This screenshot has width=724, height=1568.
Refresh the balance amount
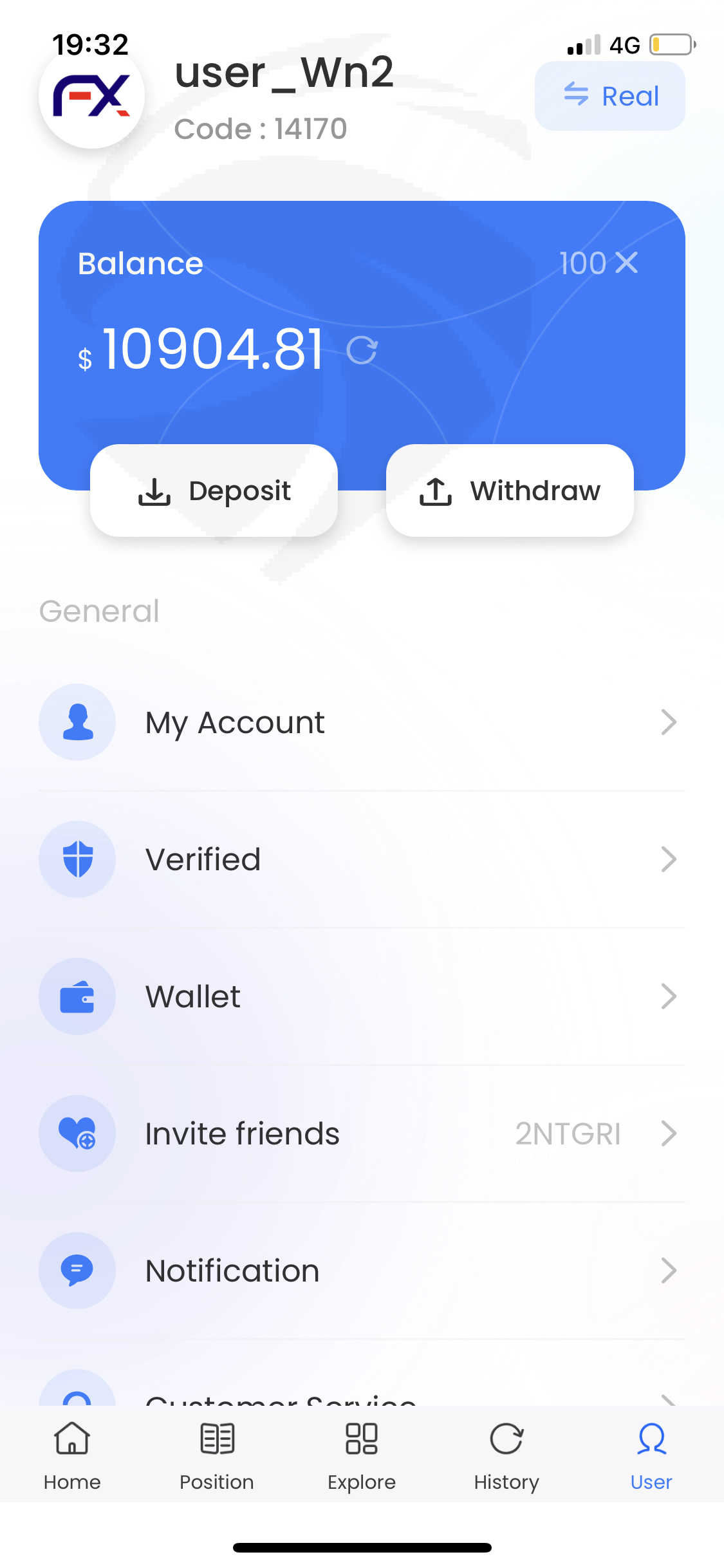point(362,351)
